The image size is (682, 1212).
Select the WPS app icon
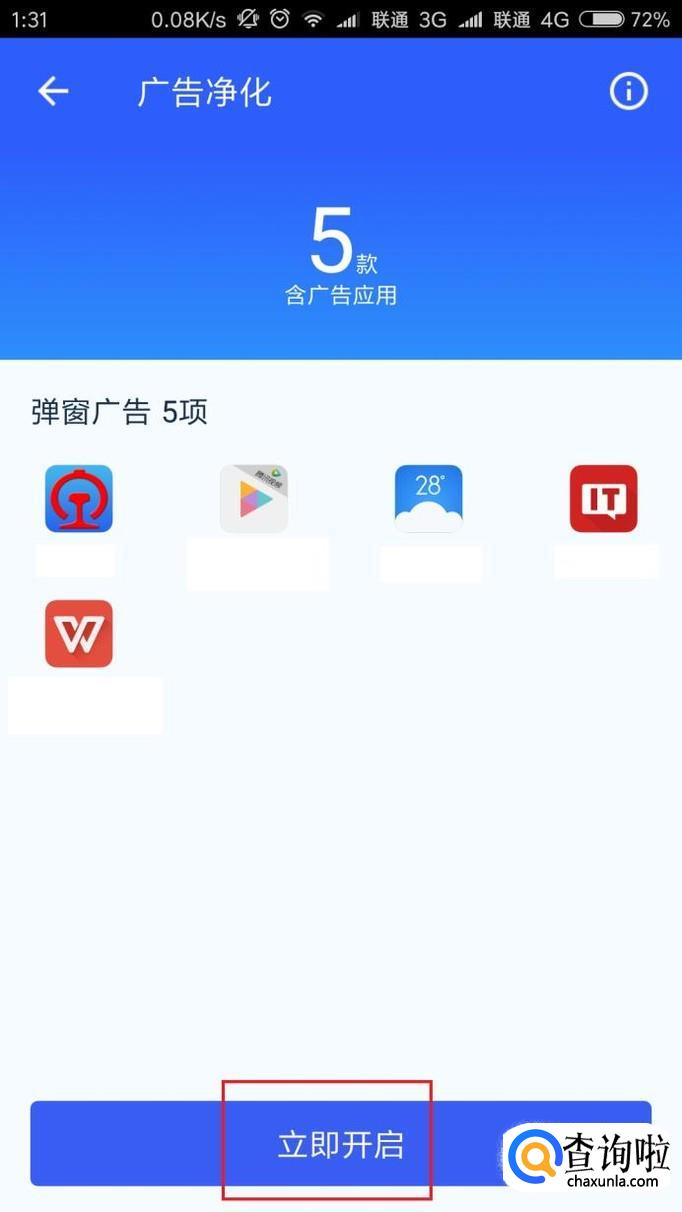tap(79, 633)
